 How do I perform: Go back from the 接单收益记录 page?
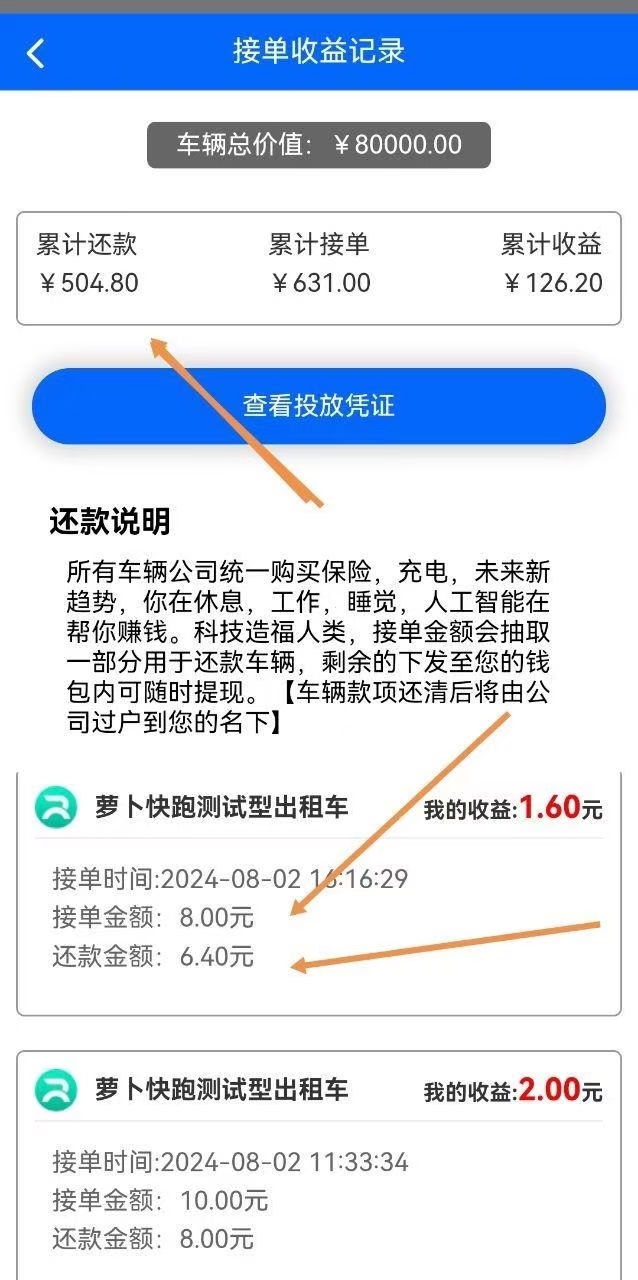[36, 53]
